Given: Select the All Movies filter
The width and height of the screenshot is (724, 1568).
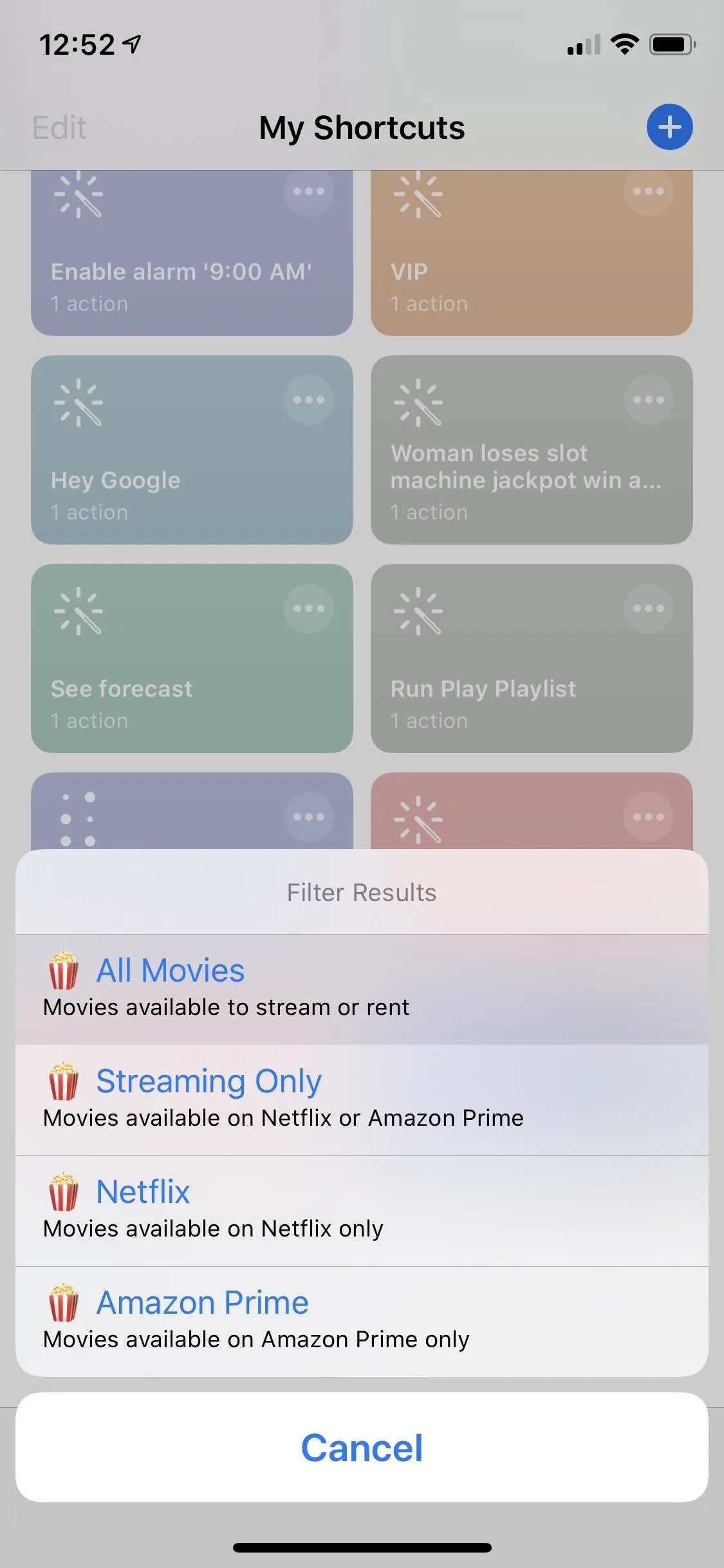Looking at the screenshot, I should (x=362, y=989).
